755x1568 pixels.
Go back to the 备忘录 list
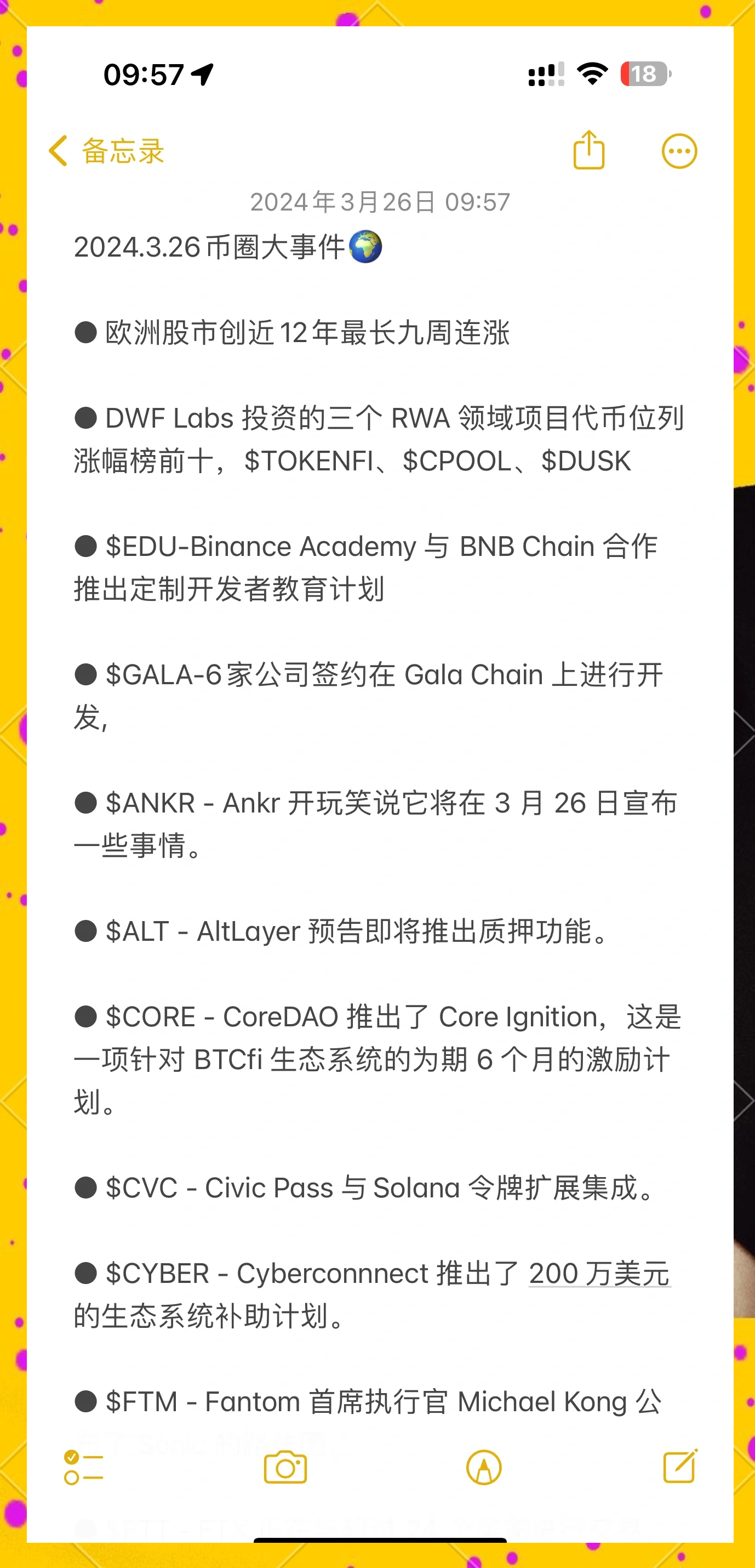106,150
